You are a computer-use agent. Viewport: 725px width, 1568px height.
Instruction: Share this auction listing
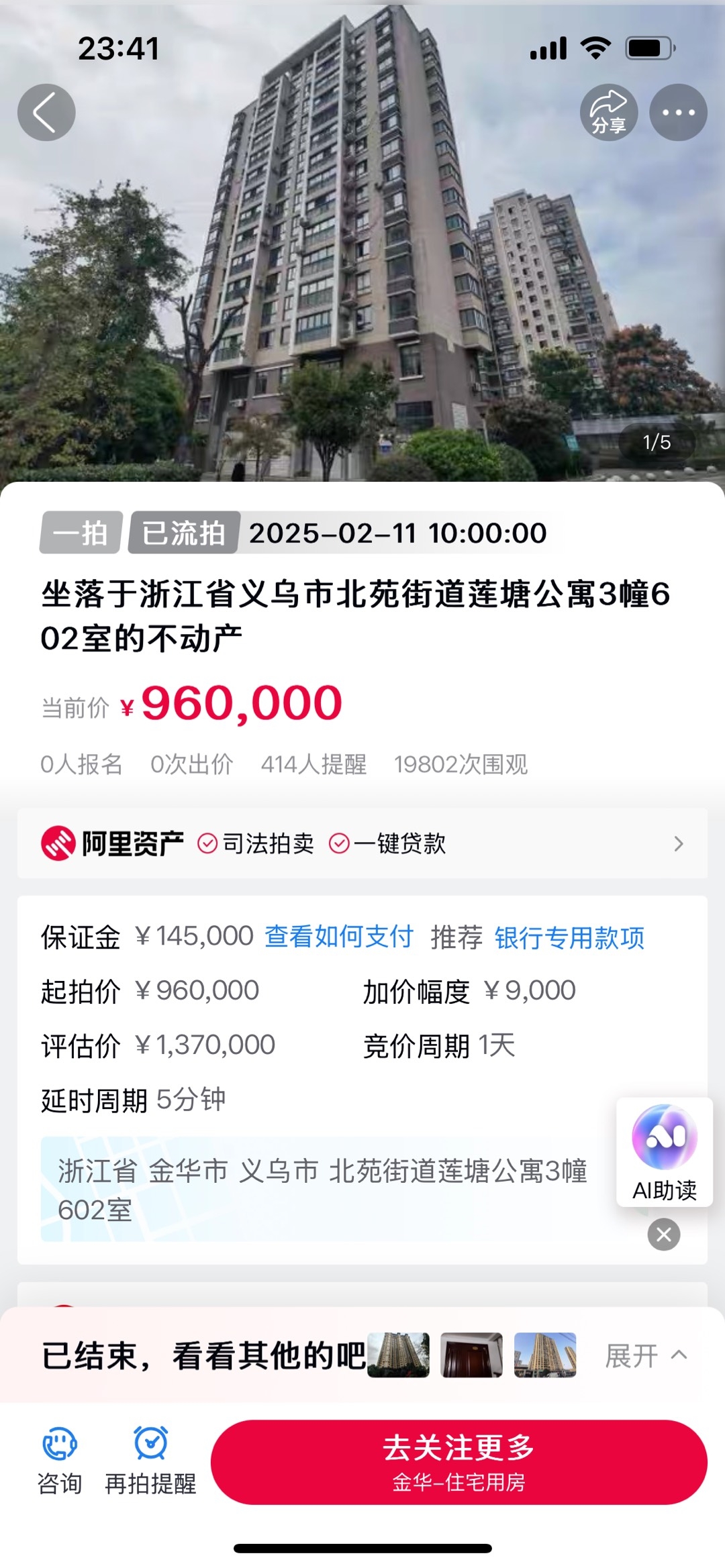point(609,112)
